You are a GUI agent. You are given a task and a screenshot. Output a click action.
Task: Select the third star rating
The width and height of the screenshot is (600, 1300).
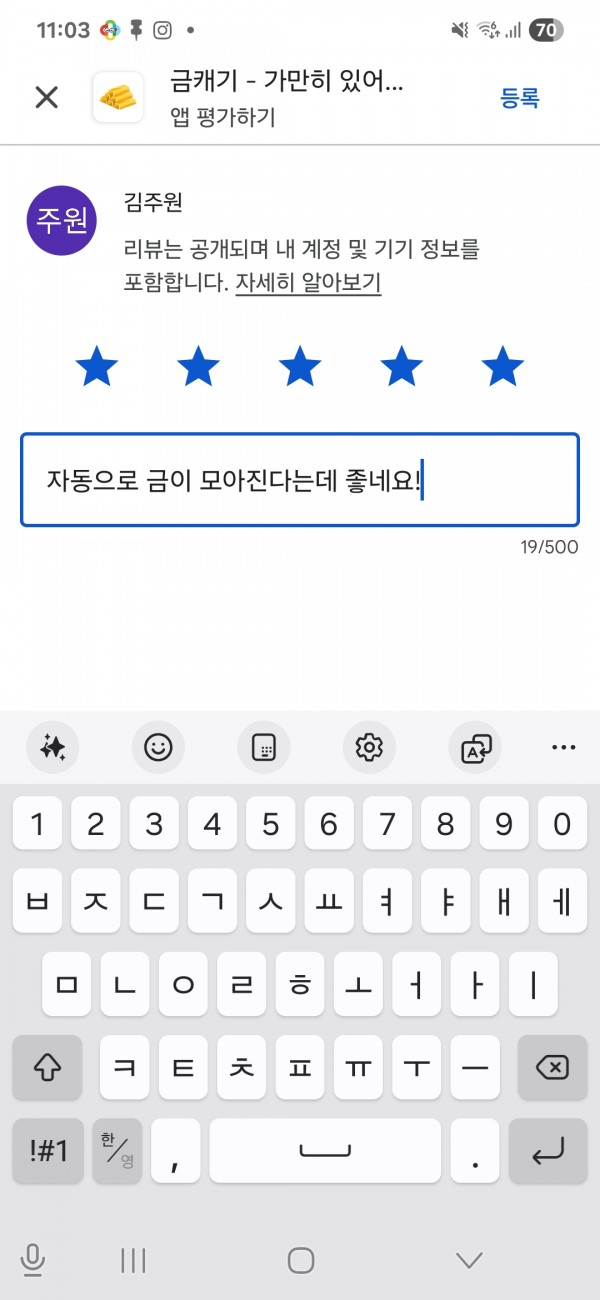tap(299, 367)
